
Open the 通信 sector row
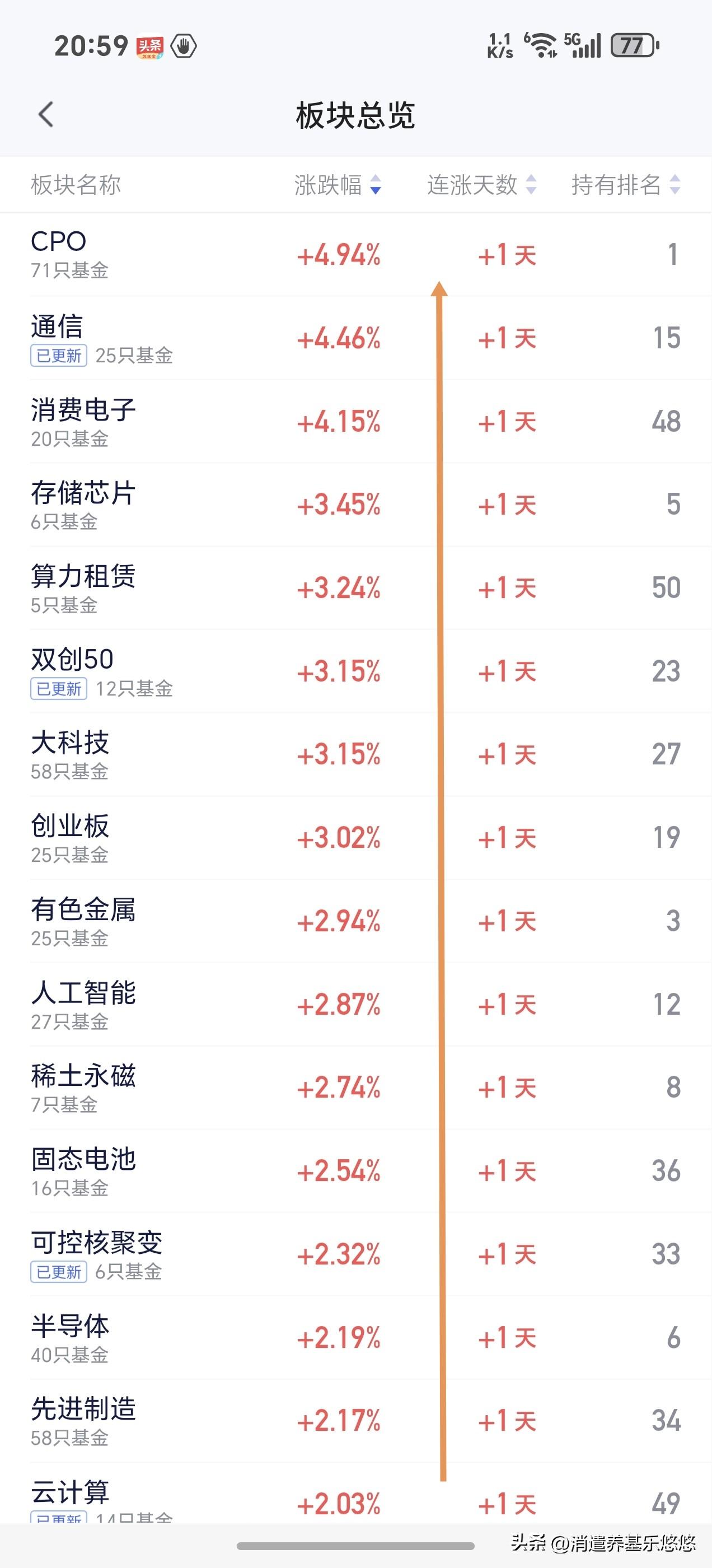356,338
